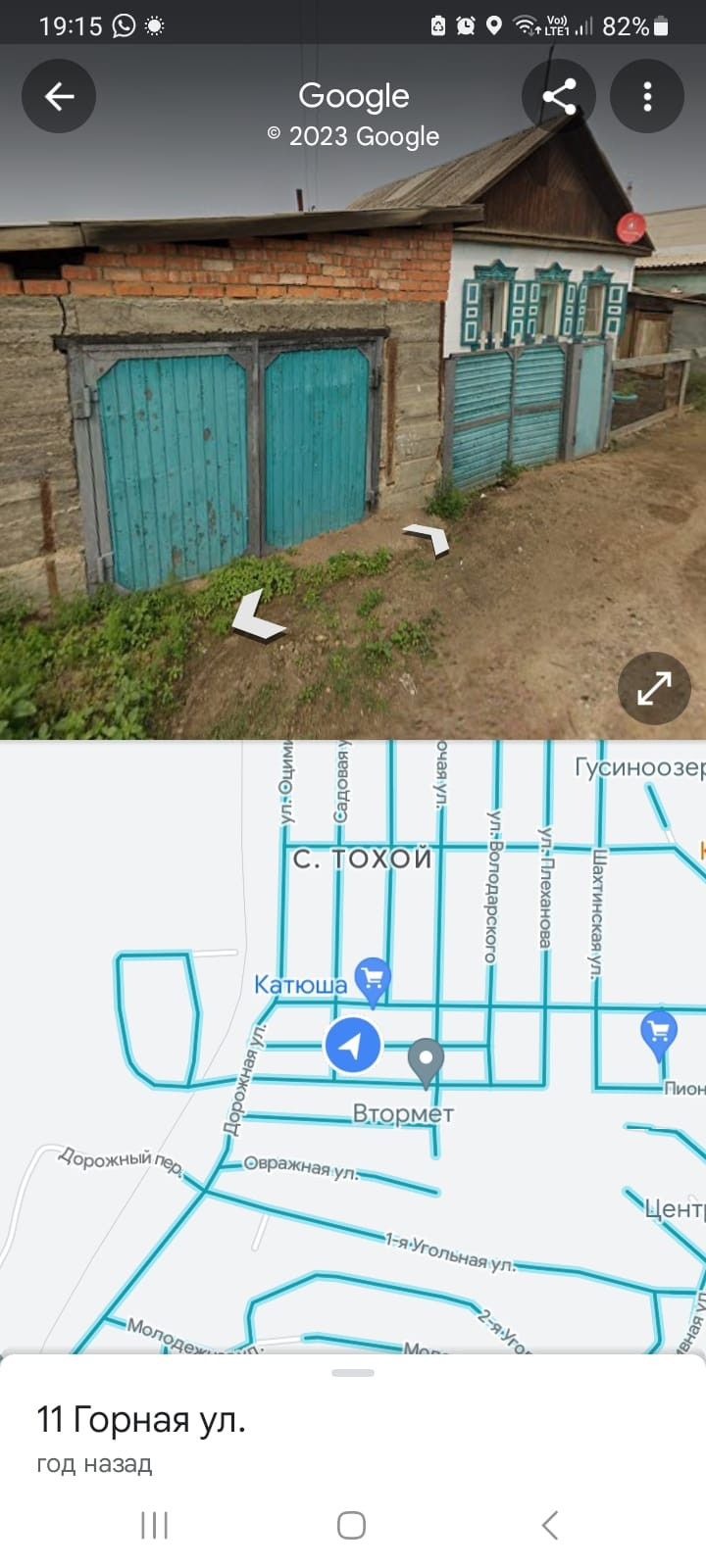Viewport: 706px width, 1568px height.
Task: Select the gray Втормет map pin
Action: [426, 1060]
